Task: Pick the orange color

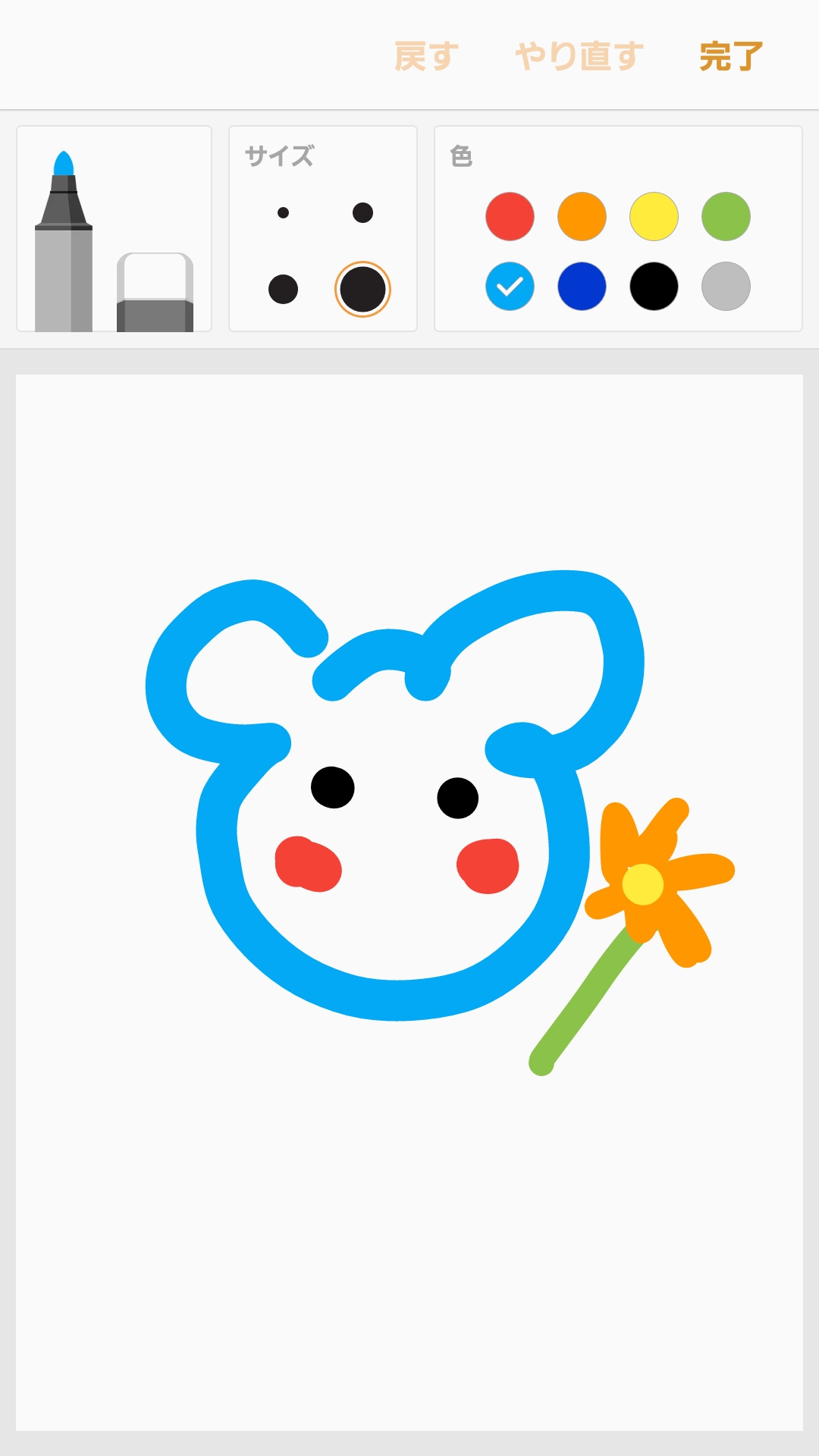Action: 582,216
